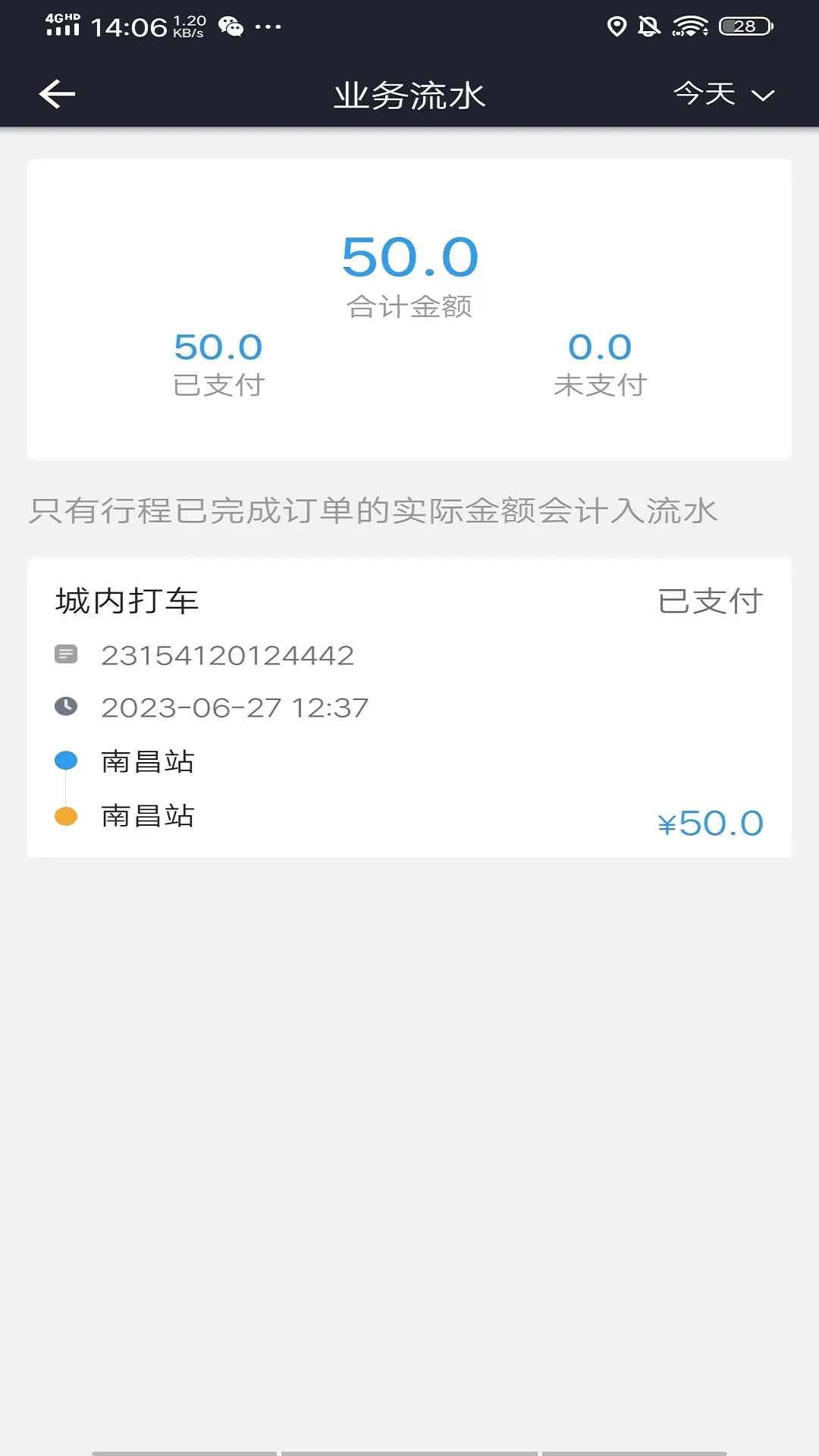The width and height of the screenshot is (819, 1456).
Task: Open the 今天 date filter dropdown
Action: pos(705,94)
